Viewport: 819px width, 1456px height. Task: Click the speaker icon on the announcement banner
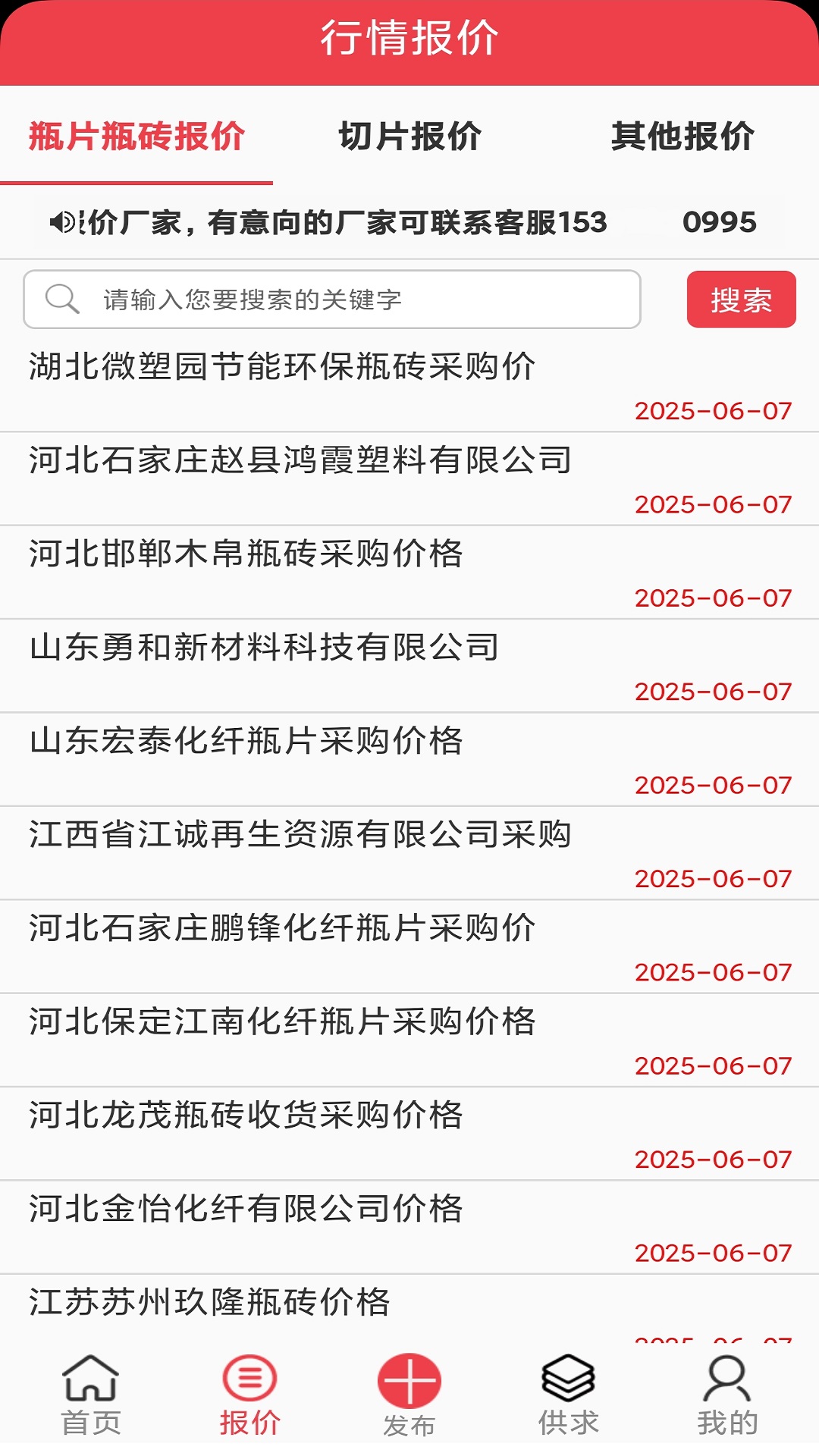[62, 222]
